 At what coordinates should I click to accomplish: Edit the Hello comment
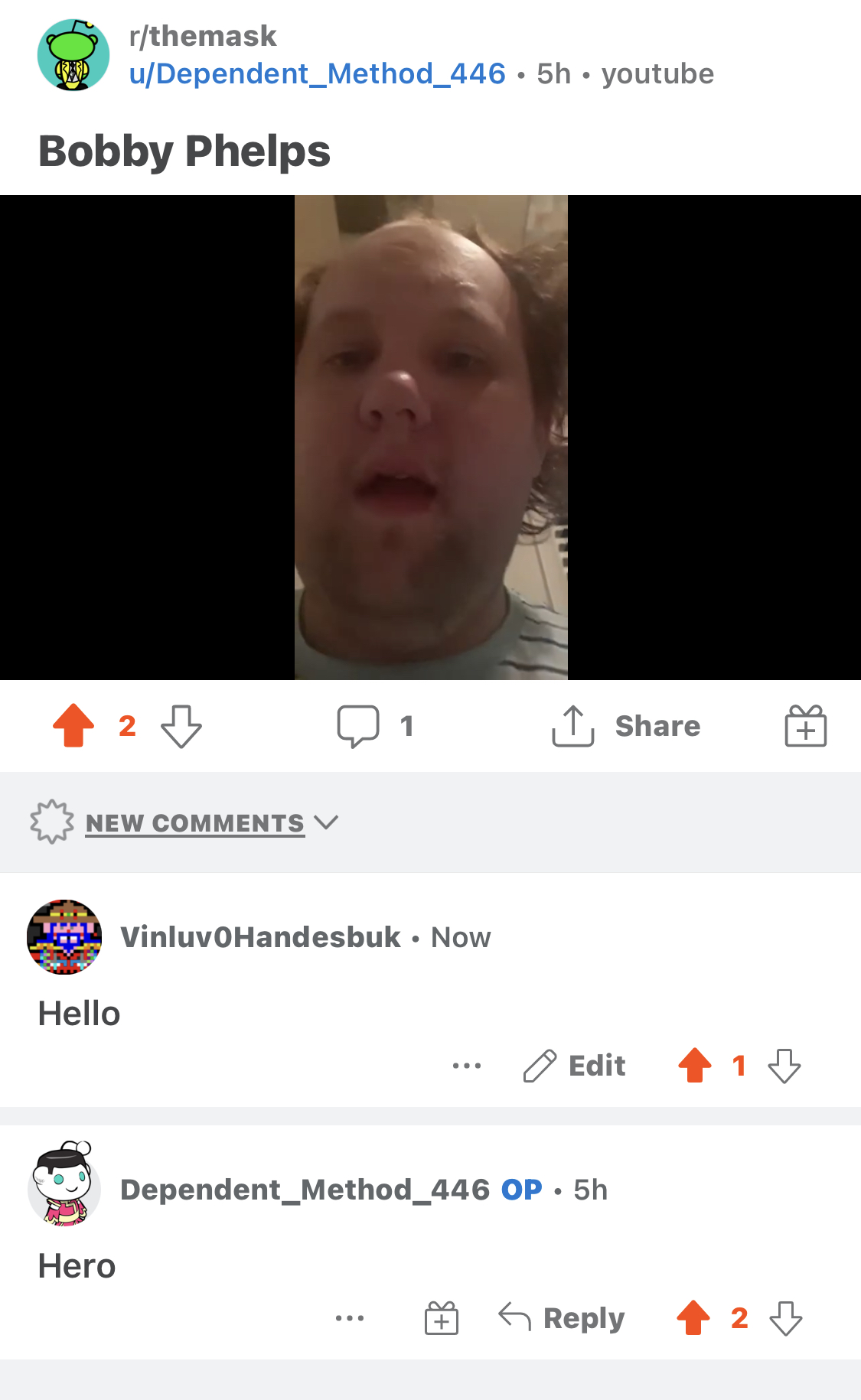tap(574, 1066)
